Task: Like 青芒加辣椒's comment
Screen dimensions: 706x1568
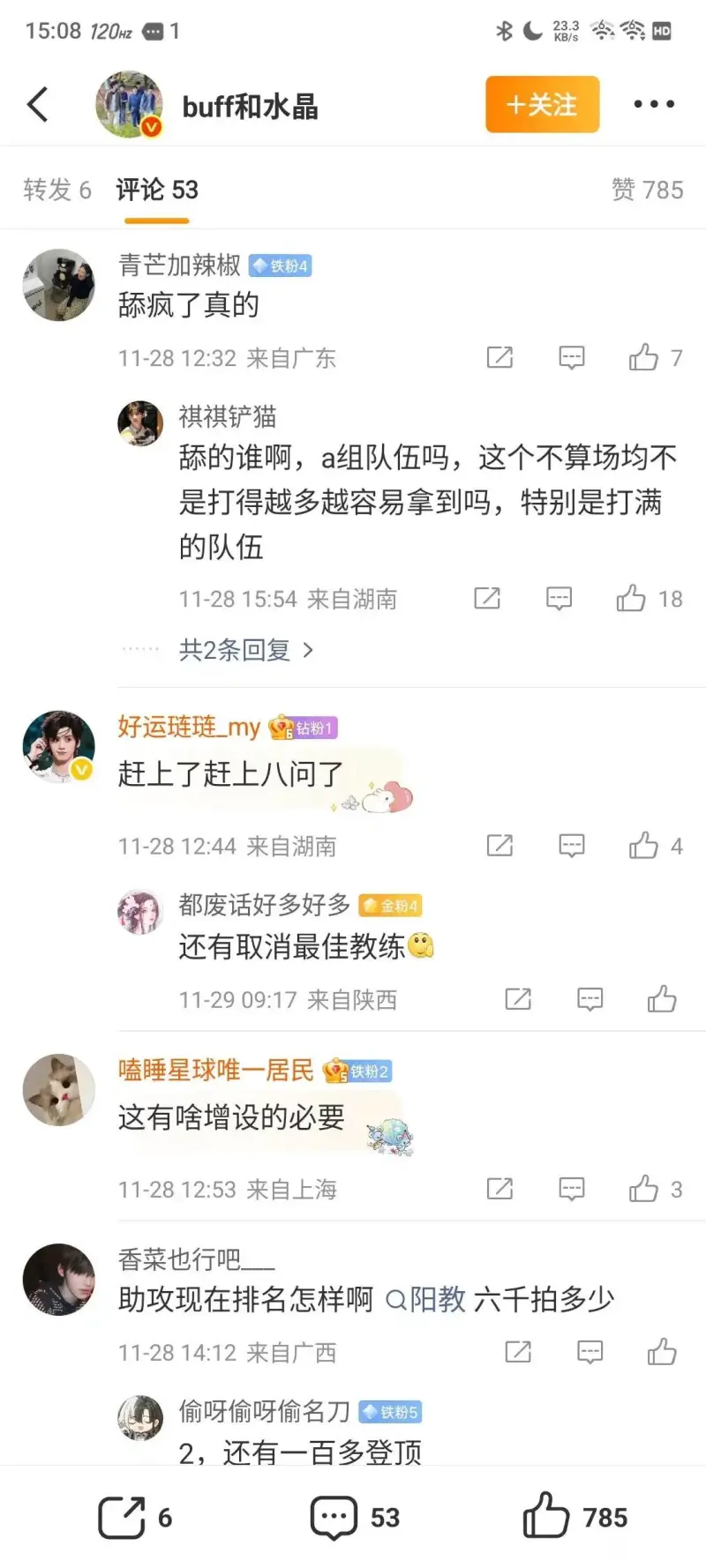Action: (x=644, y=357)
